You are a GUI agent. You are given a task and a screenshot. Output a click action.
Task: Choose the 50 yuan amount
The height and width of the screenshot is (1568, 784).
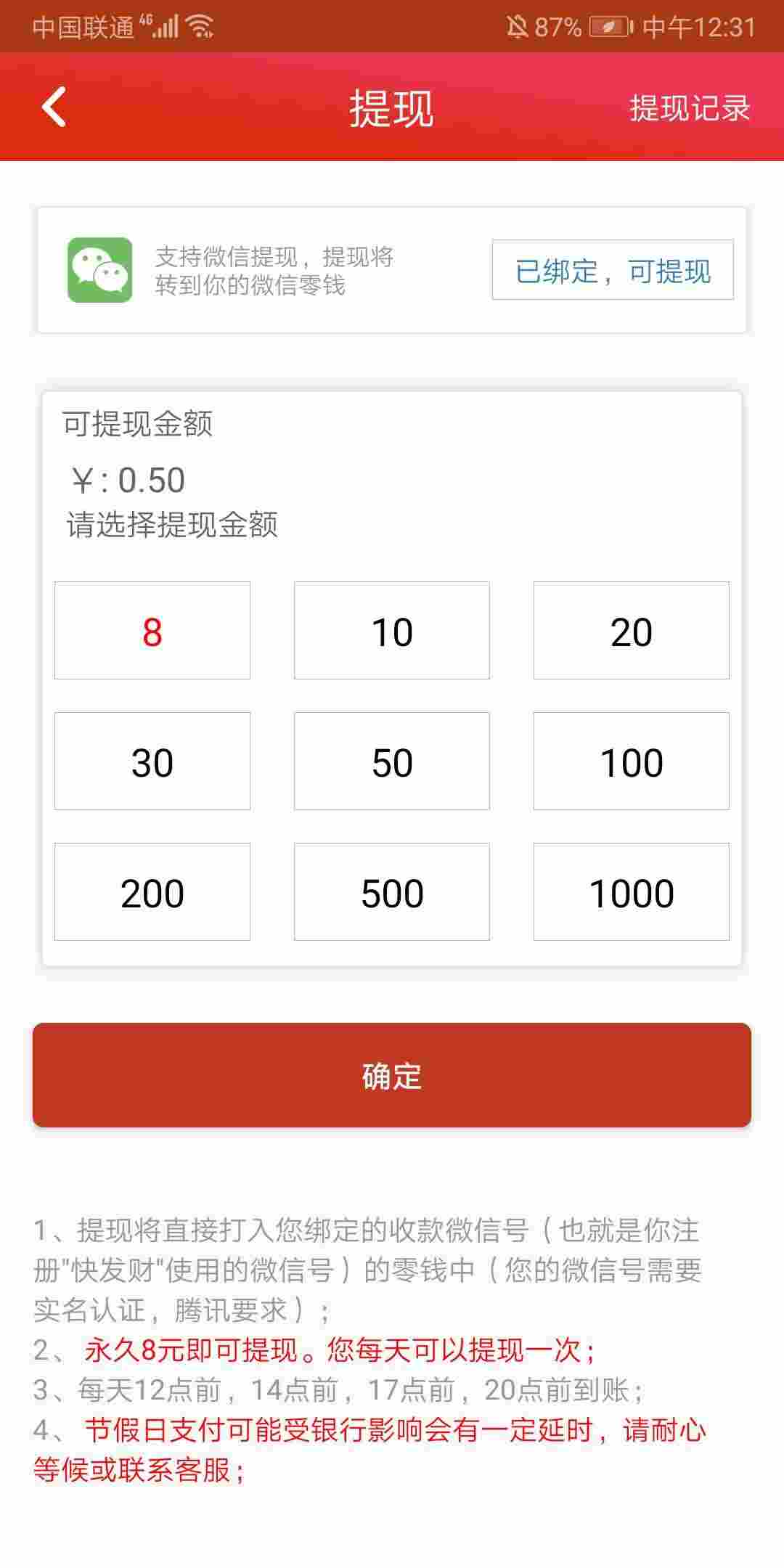392,761
